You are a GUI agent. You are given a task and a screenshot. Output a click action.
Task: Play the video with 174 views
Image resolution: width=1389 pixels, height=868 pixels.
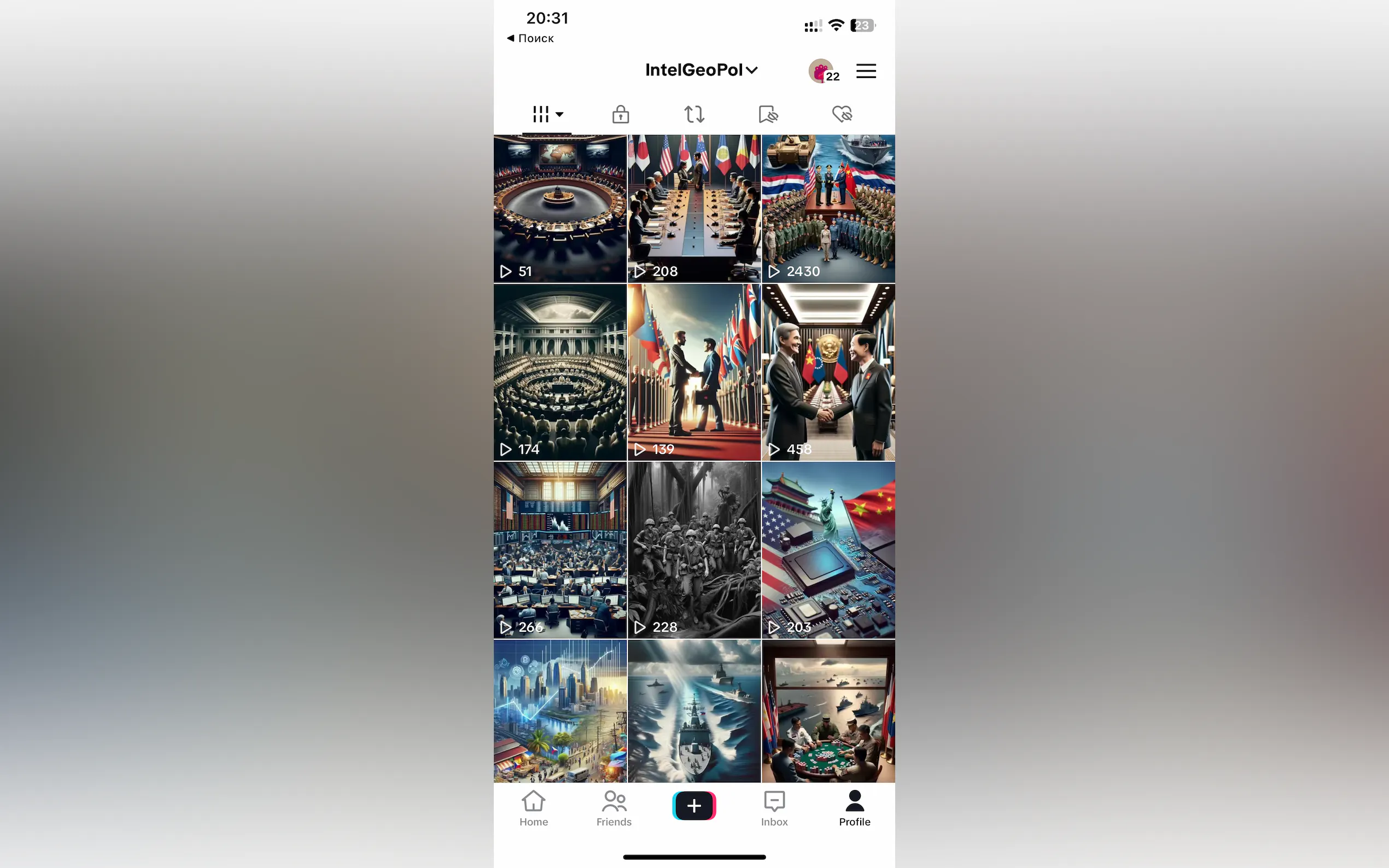[x=560, y=372]
